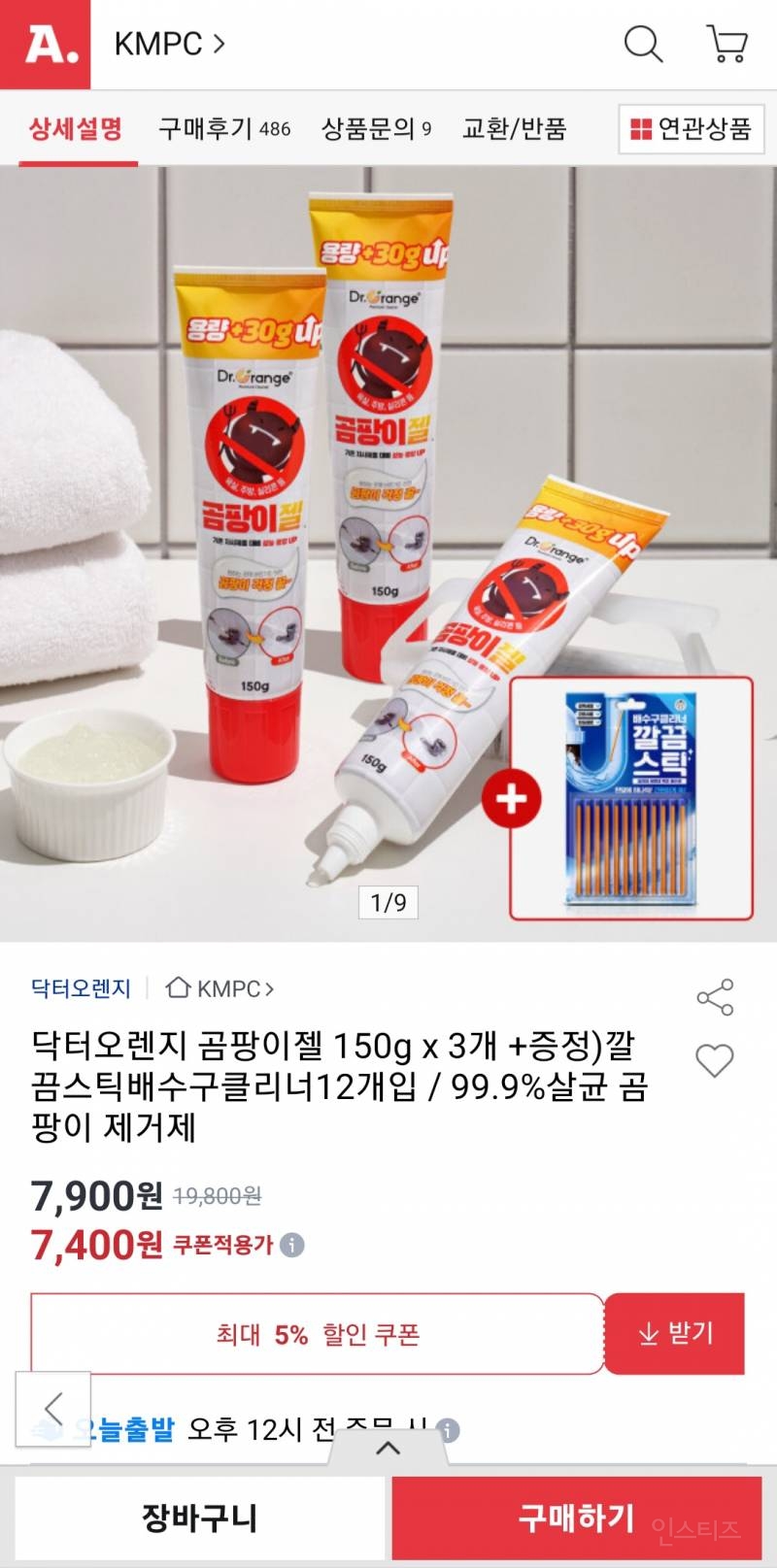The height and width of the screenshot is (1568, 777).
Task: Open the 닥터오렌지 brand link
Action: pyautogui.click(x=81, y=988)
